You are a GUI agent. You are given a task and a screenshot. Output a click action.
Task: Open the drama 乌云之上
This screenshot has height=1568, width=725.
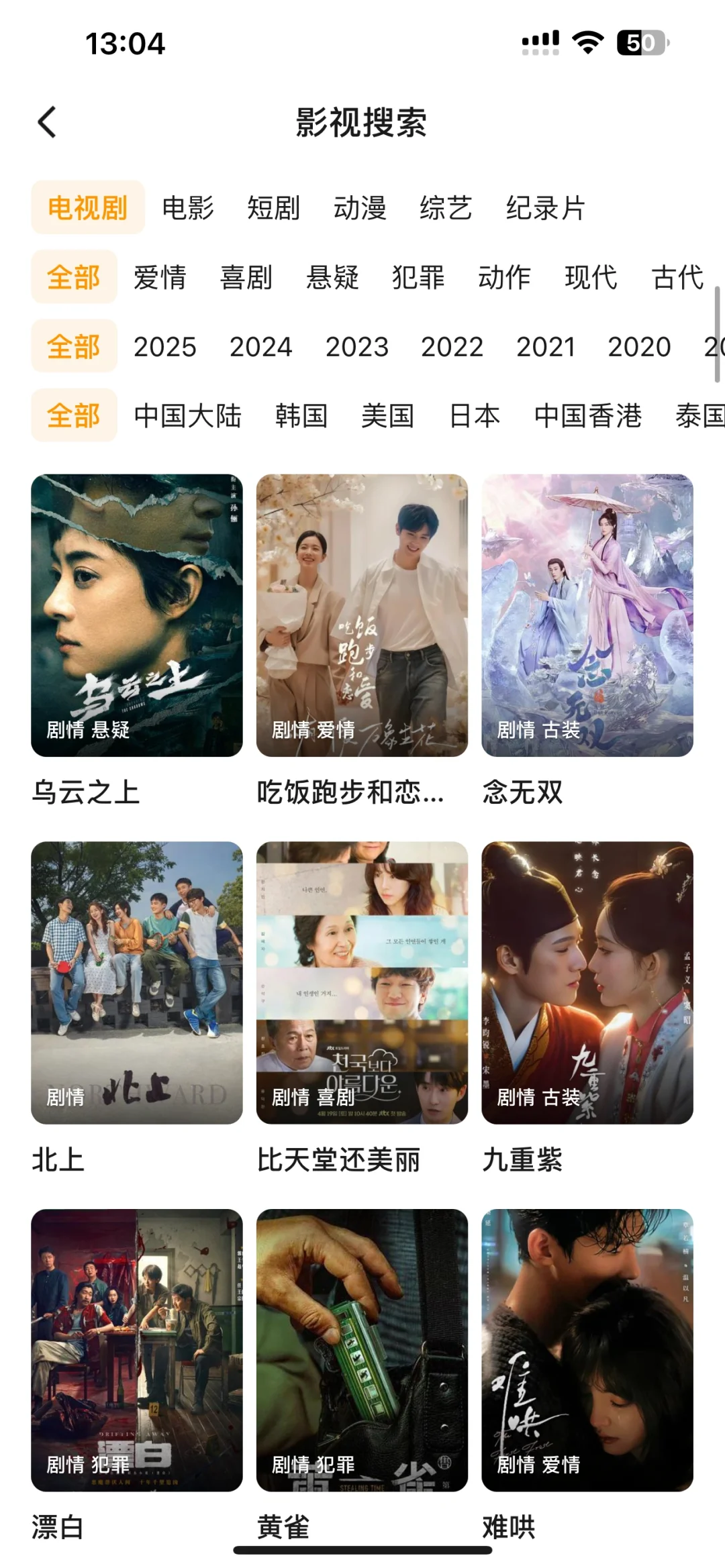tap(136, 615)
